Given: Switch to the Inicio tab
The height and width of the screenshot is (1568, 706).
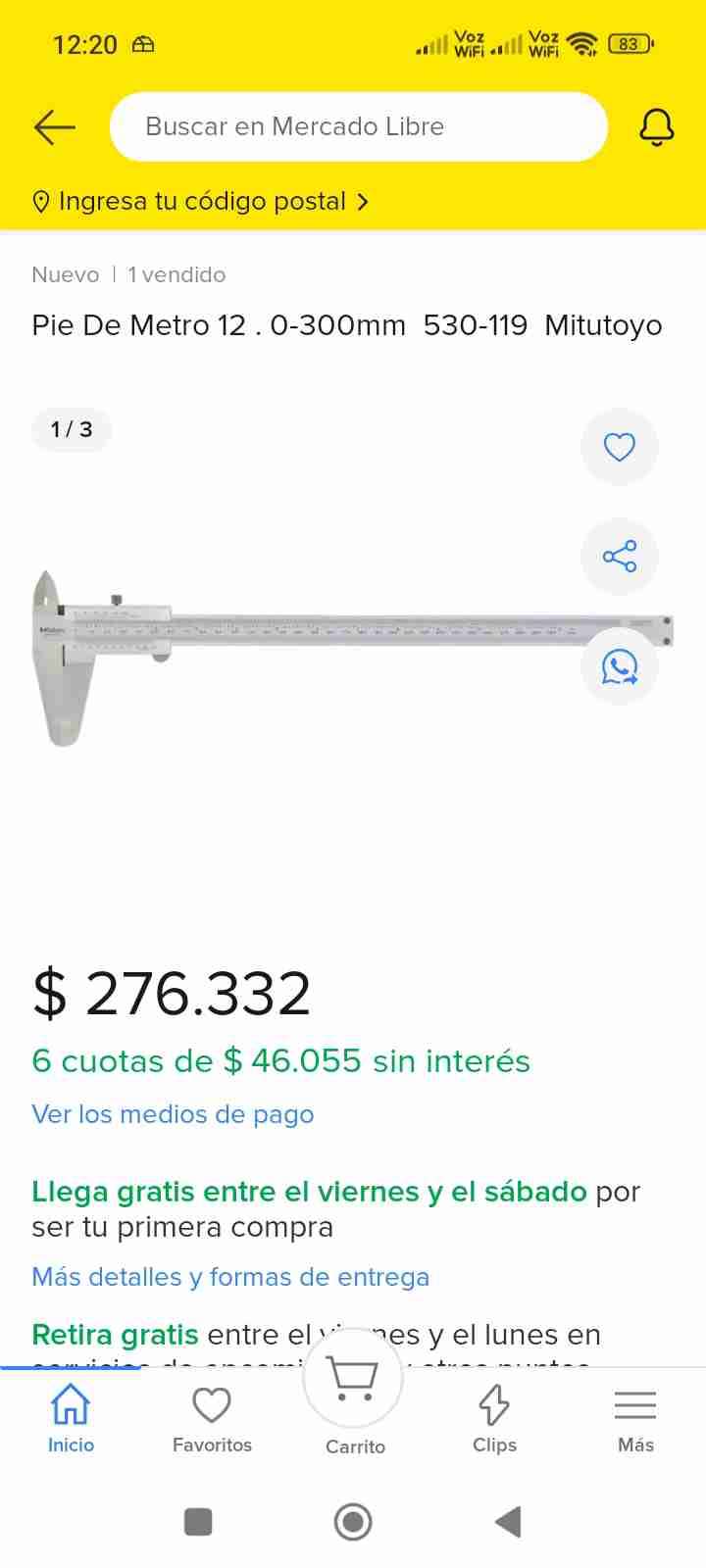Looking at the screenshot, I should (x=71, y=1418).
